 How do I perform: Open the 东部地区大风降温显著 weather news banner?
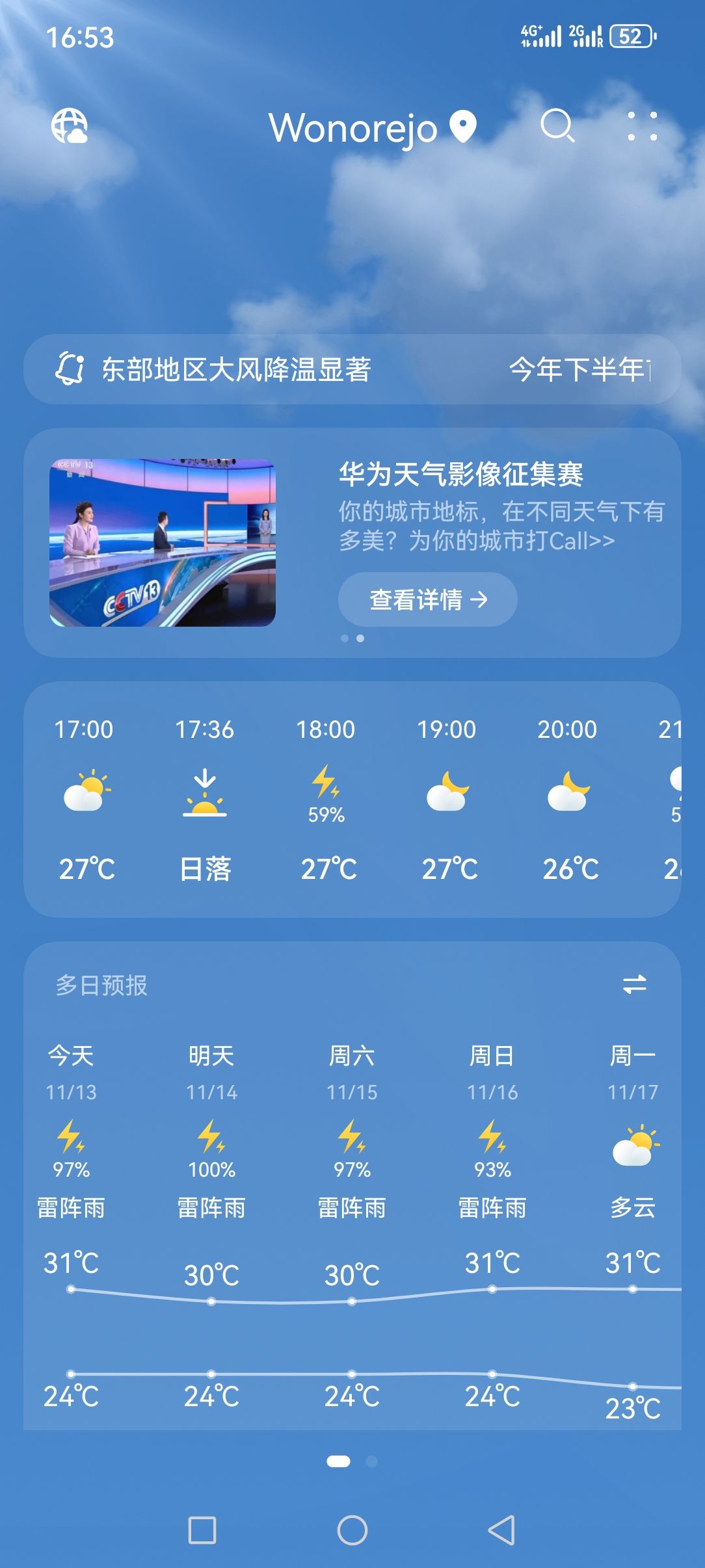(235, 369)
